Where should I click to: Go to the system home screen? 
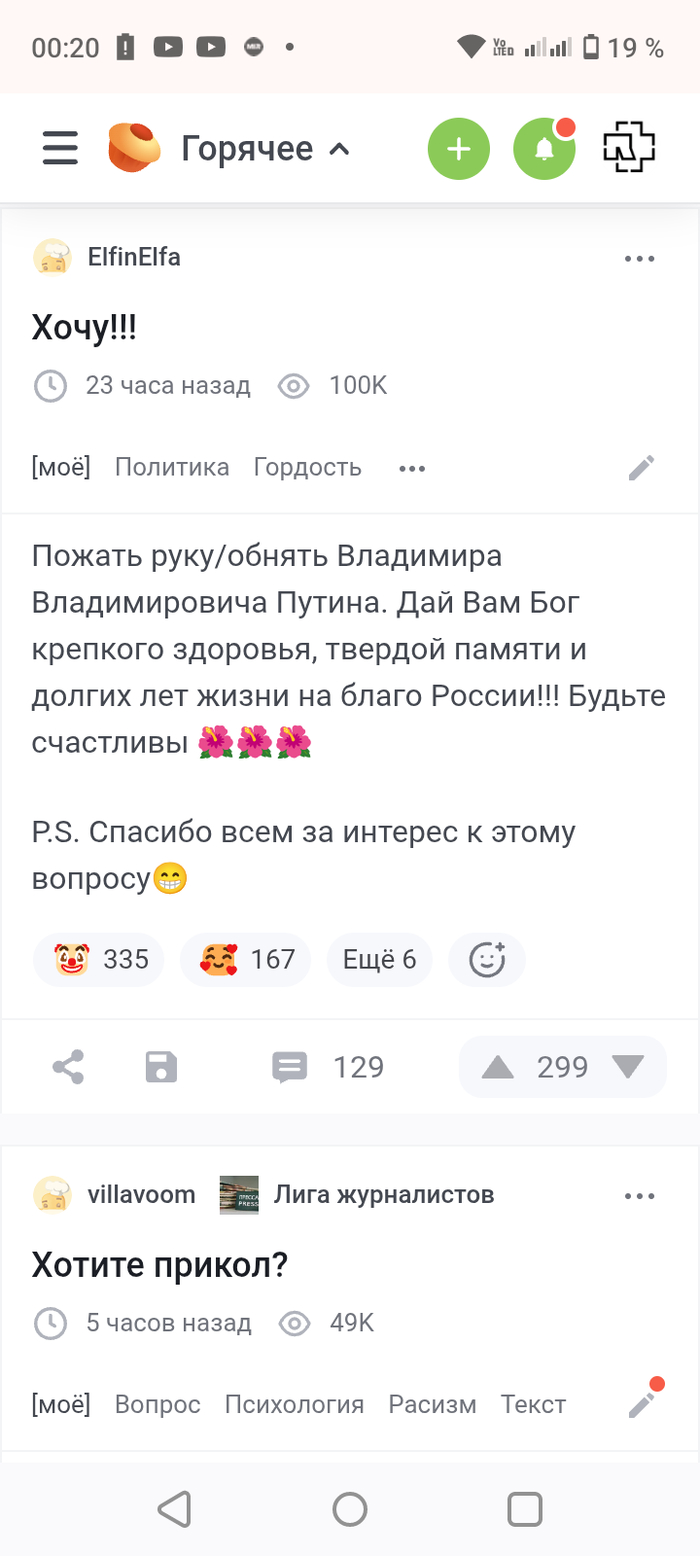pos(350,1508)
